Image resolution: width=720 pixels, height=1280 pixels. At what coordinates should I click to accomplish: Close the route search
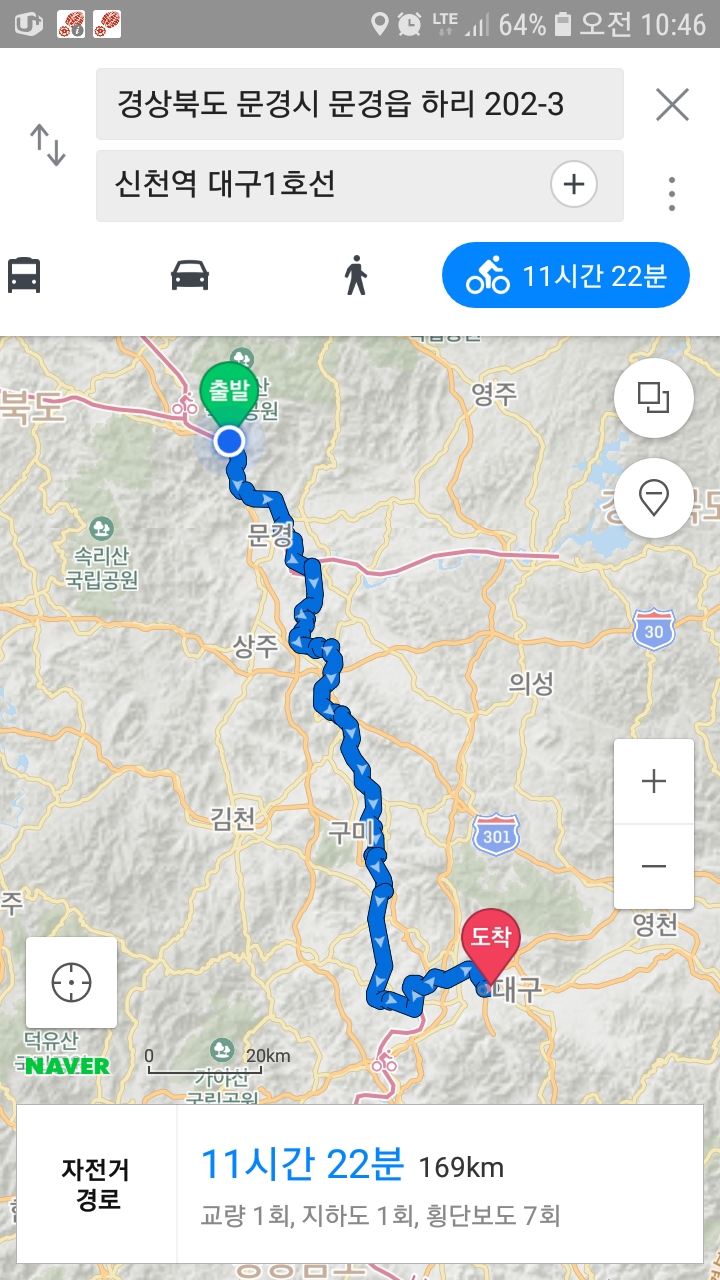coord(672,104)
